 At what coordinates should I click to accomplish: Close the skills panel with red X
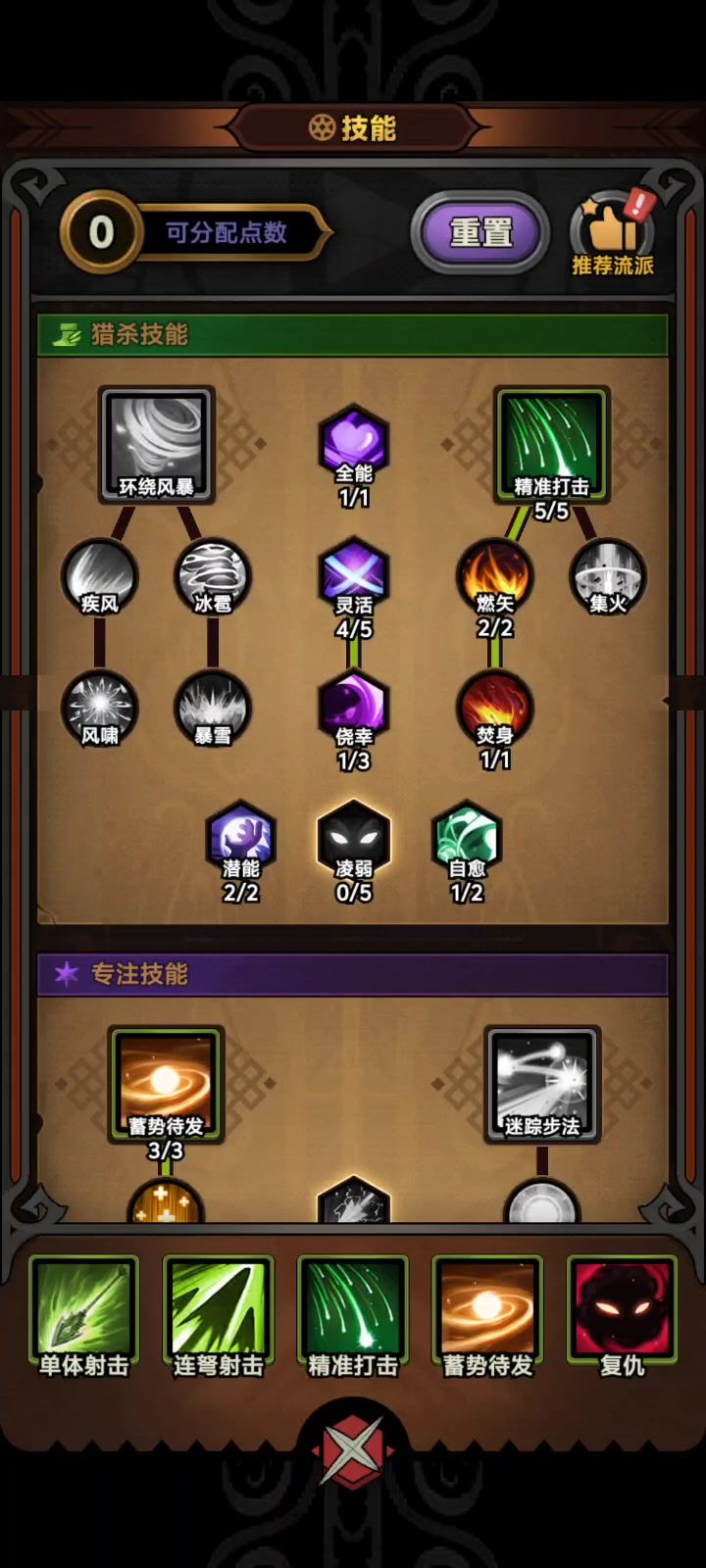353,1450
